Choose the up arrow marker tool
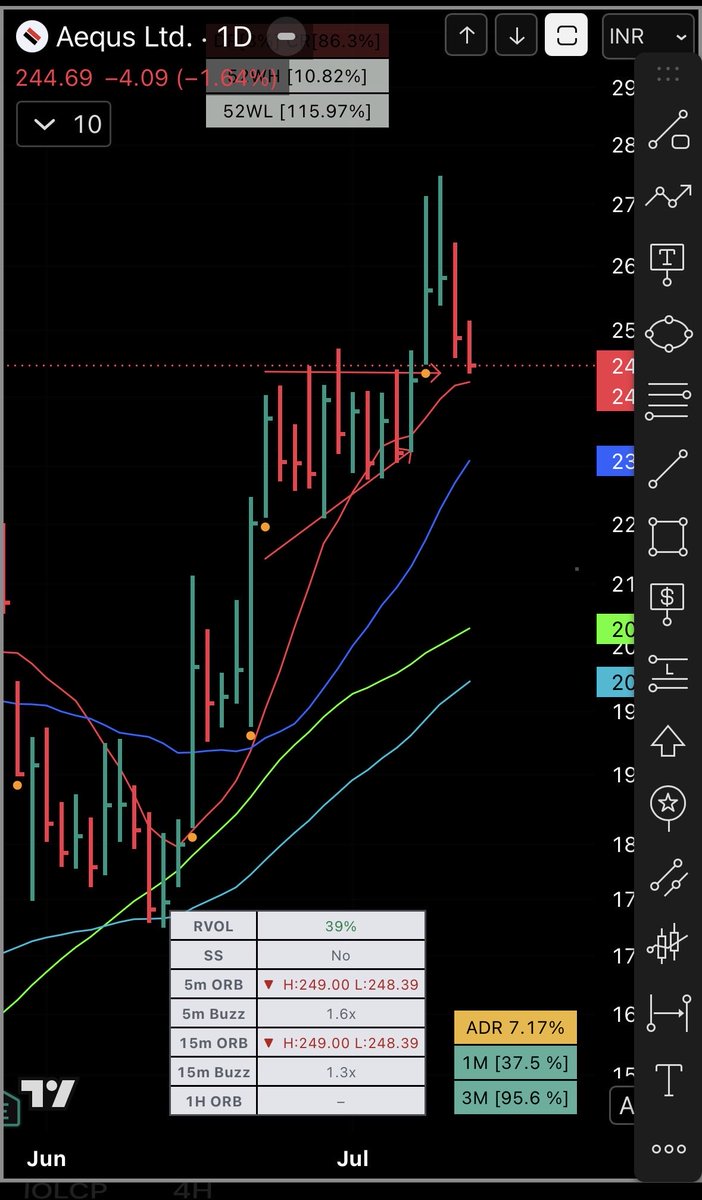This screenshot has width=702, height=1200. 668,741
